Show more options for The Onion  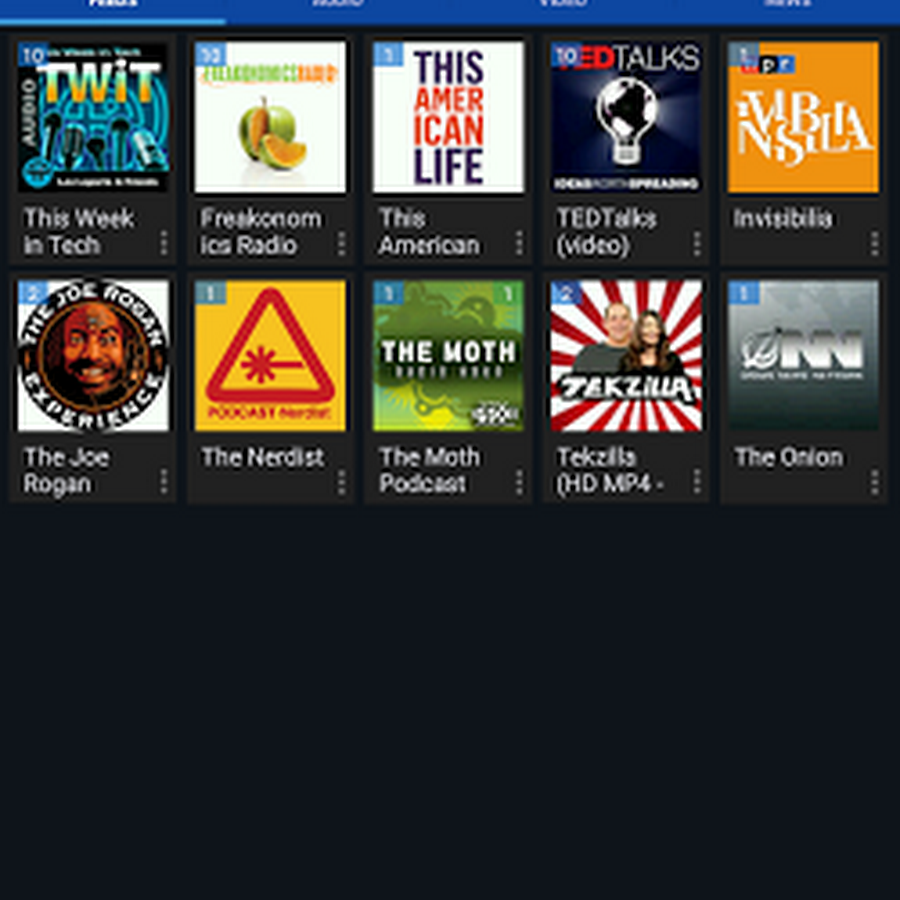[x=874, y=482]
